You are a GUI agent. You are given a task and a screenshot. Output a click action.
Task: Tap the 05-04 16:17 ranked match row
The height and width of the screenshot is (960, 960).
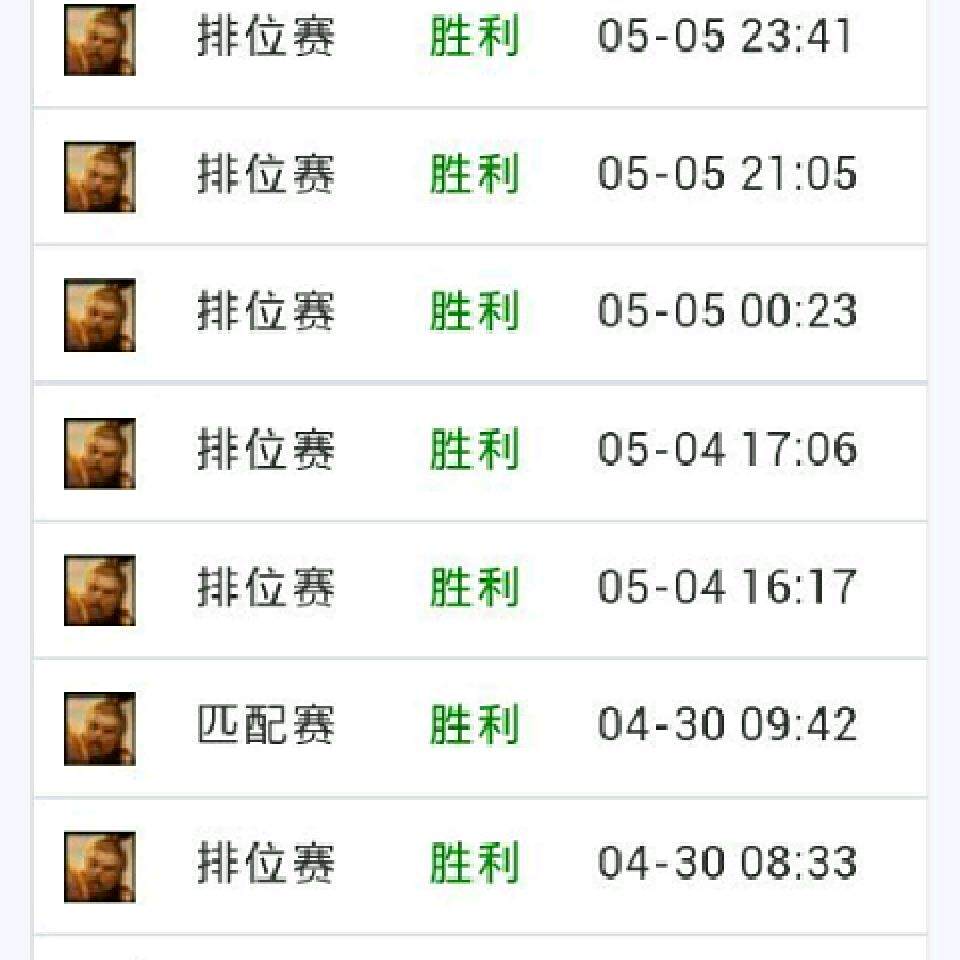click(480, 590)
